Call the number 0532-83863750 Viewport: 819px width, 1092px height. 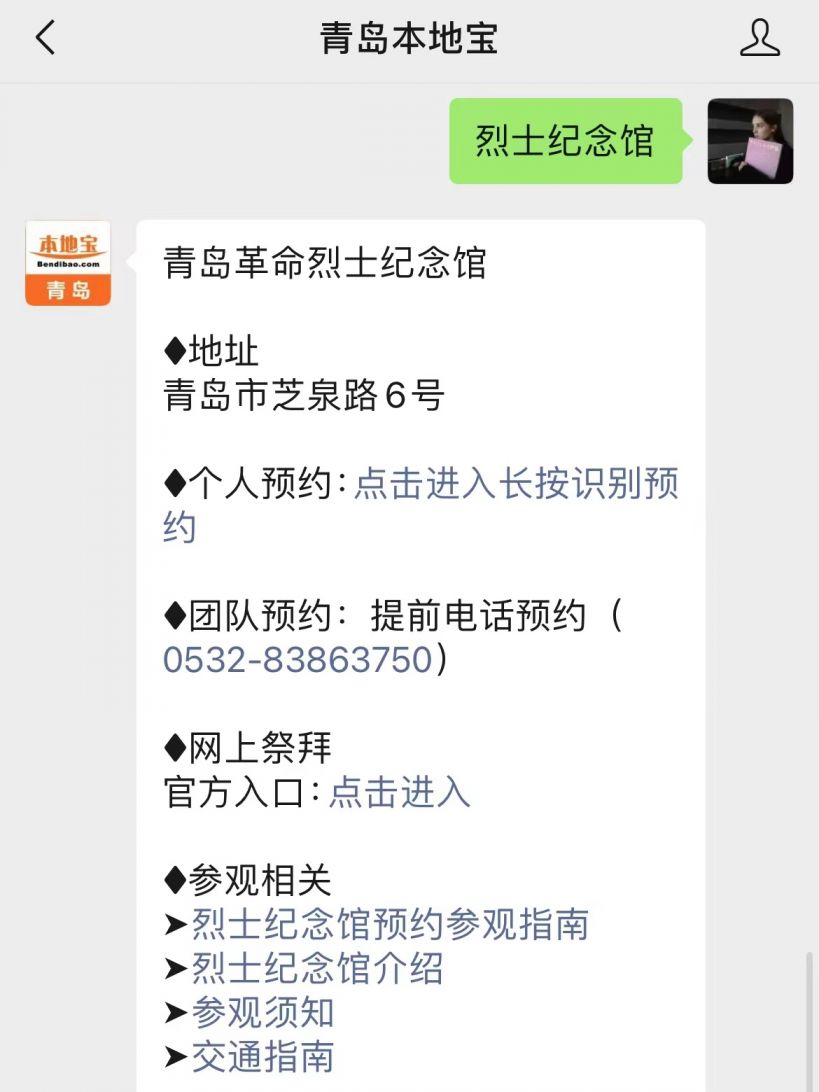[297, 660]
